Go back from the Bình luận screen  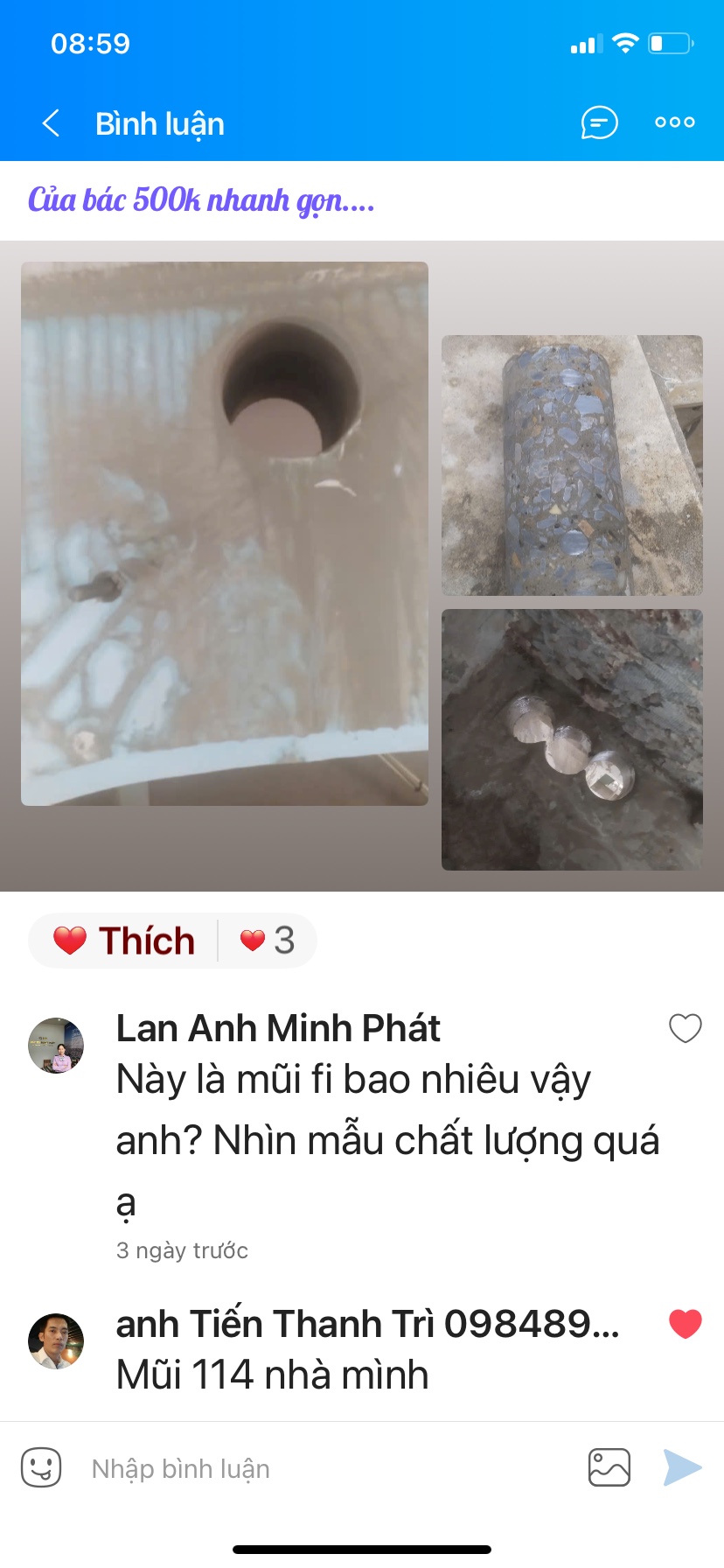pyautogui.click(x=51, y=123)
